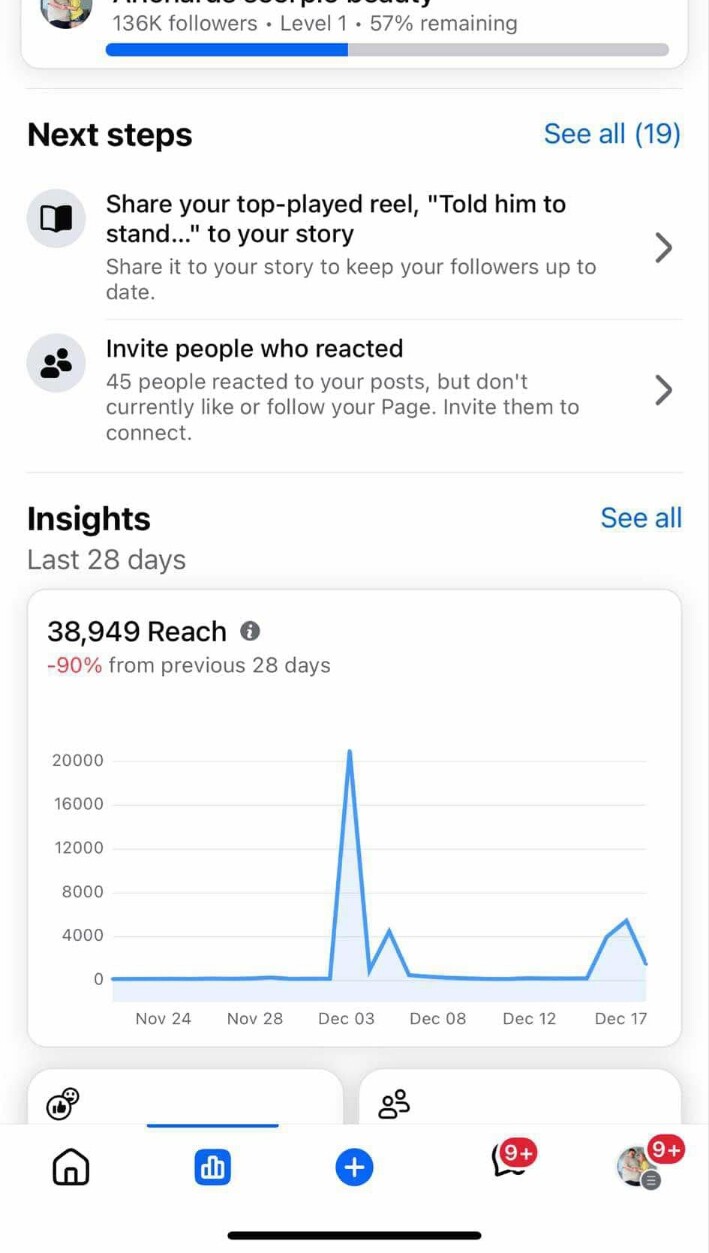Viewport: 709px width, 1253px height.
Task: Open See all (19) next steps
Action: coord(612,134)
